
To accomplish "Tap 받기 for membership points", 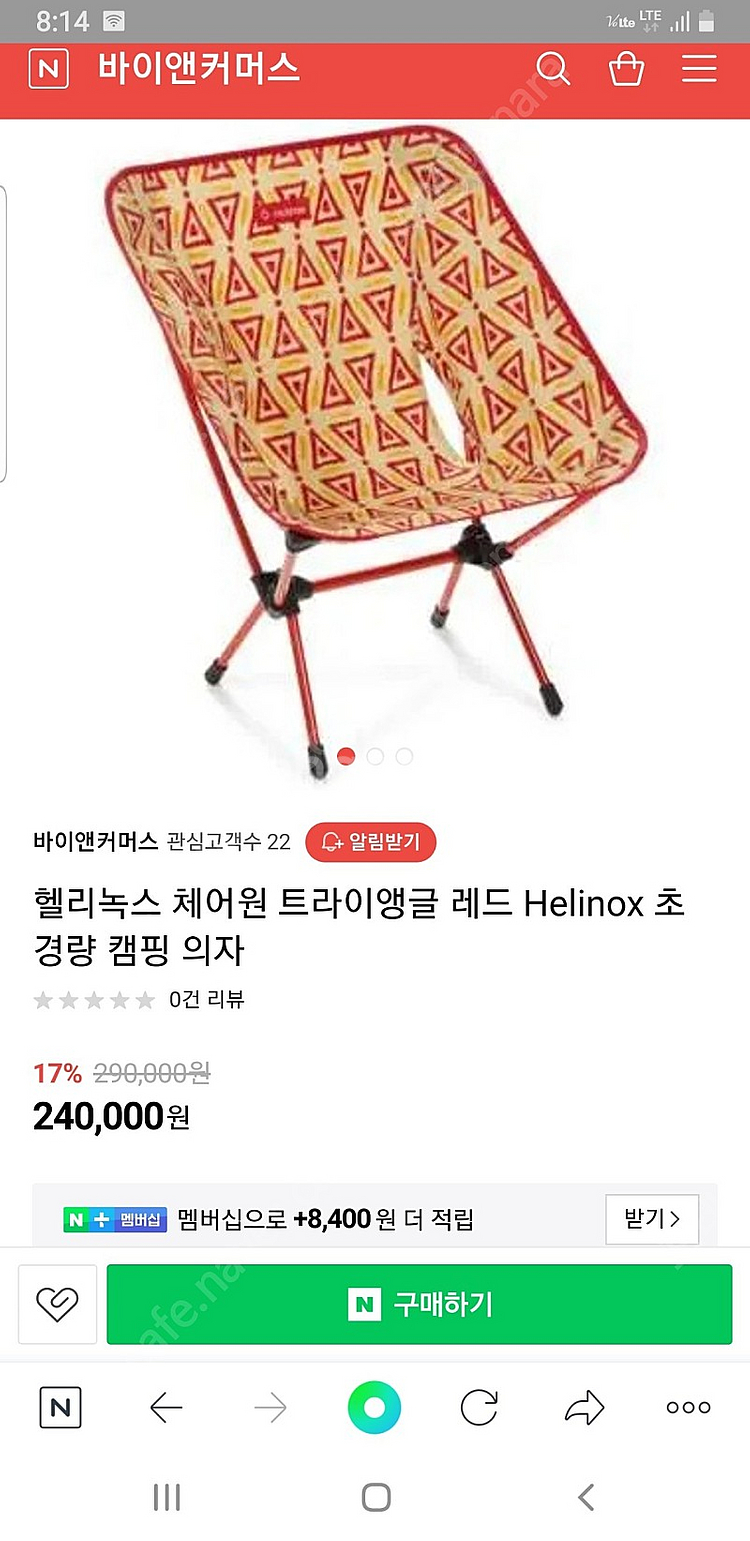I will pyautogui.click(x=651, y=1219).
